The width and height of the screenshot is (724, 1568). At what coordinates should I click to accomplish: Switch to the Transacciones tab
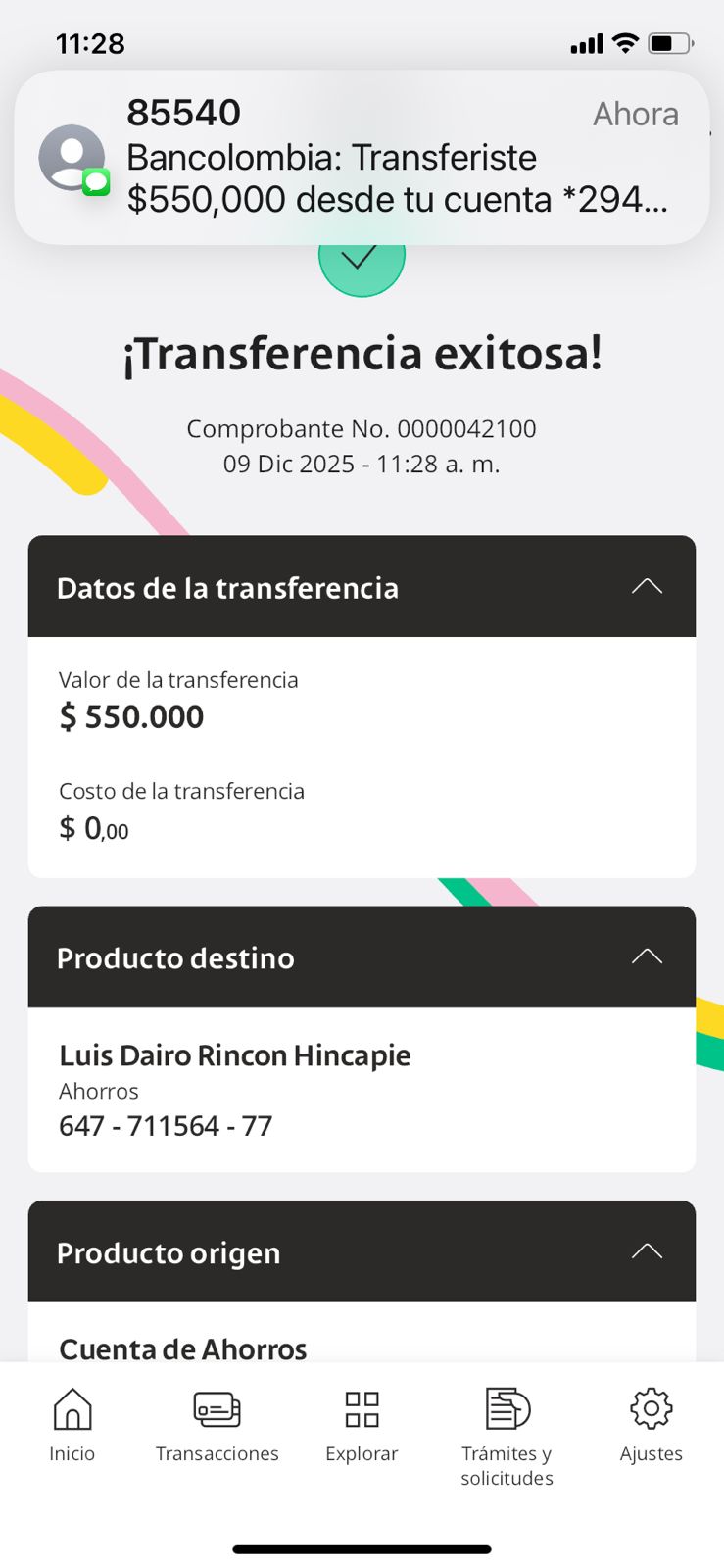point(217,1425)
